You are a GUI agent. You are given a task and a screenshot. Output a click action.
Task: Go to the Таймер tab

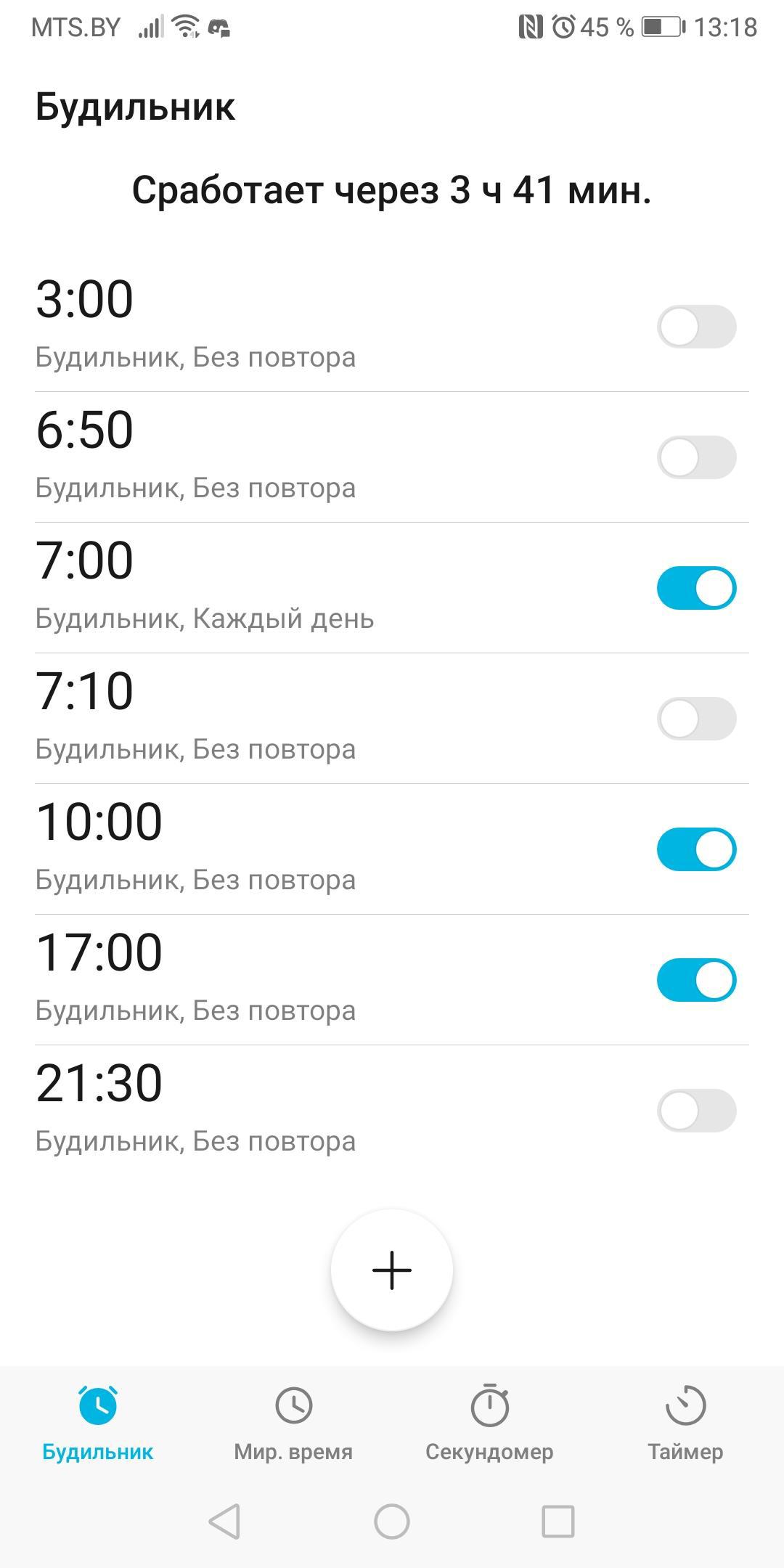(x=685, y=1423)
